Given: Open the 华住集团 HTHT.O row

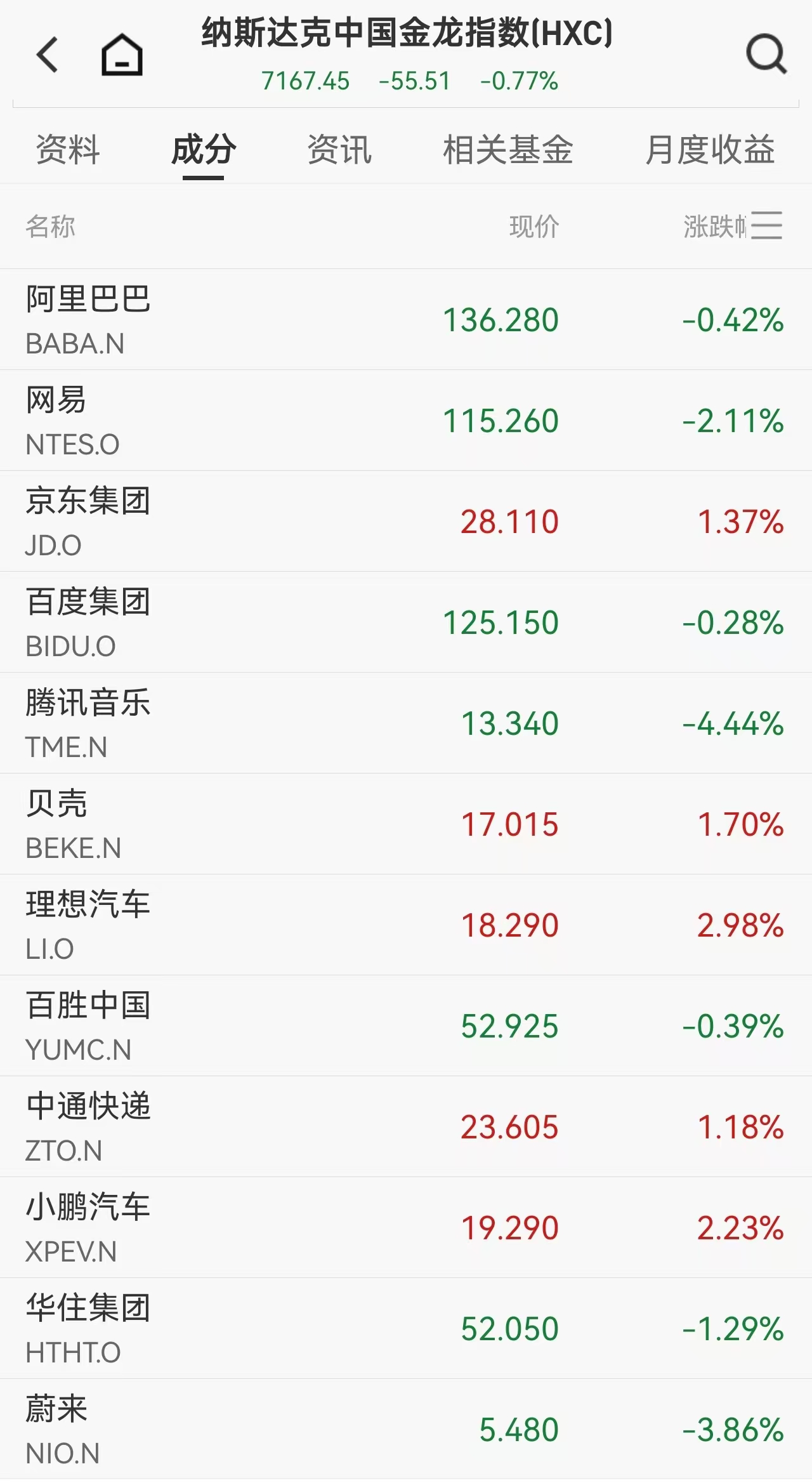Looking at the screenshot, I should 406,1328.
